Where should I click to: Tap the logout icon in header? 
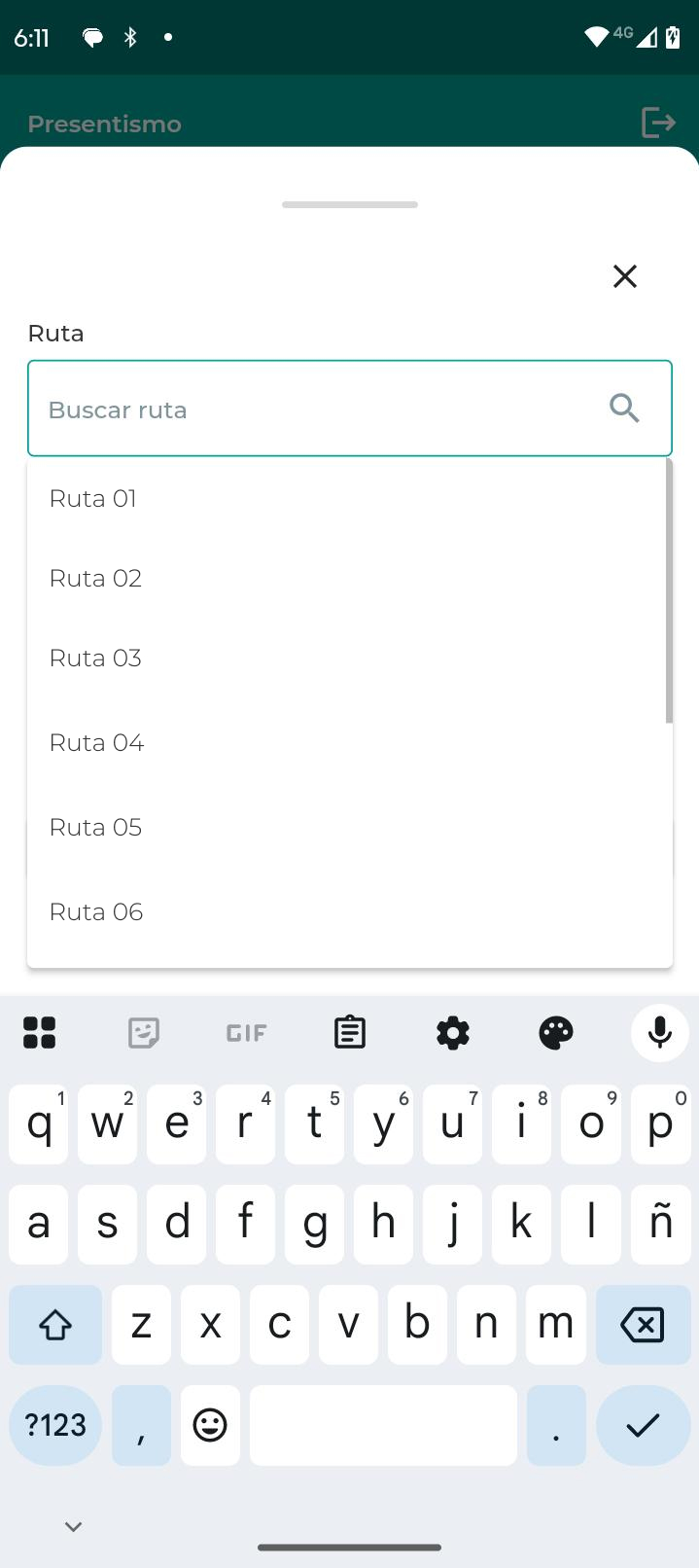(658, 123)
